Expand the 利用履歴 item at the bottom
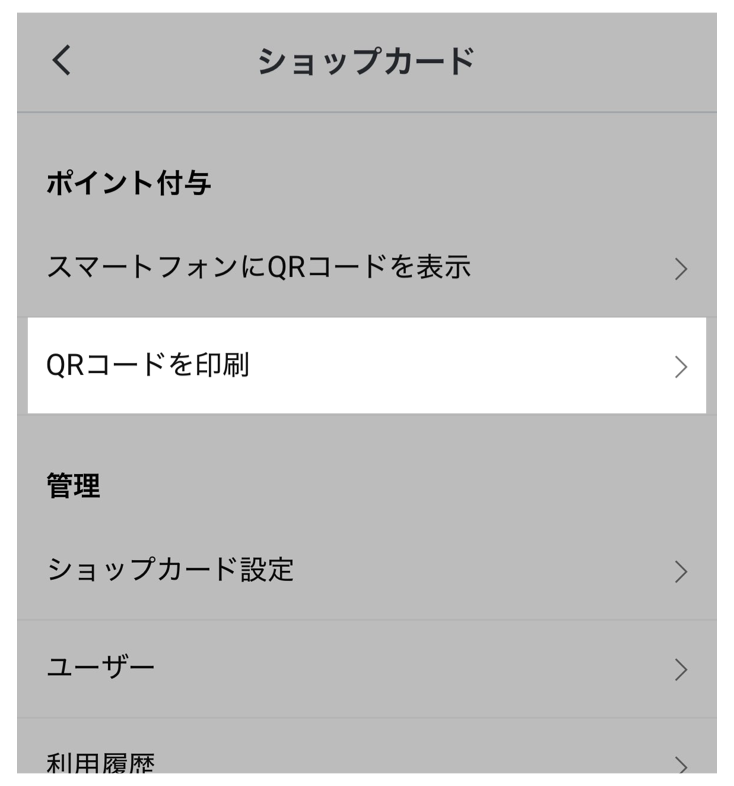The width and height of the screenshot is (734, 786). 300,762
